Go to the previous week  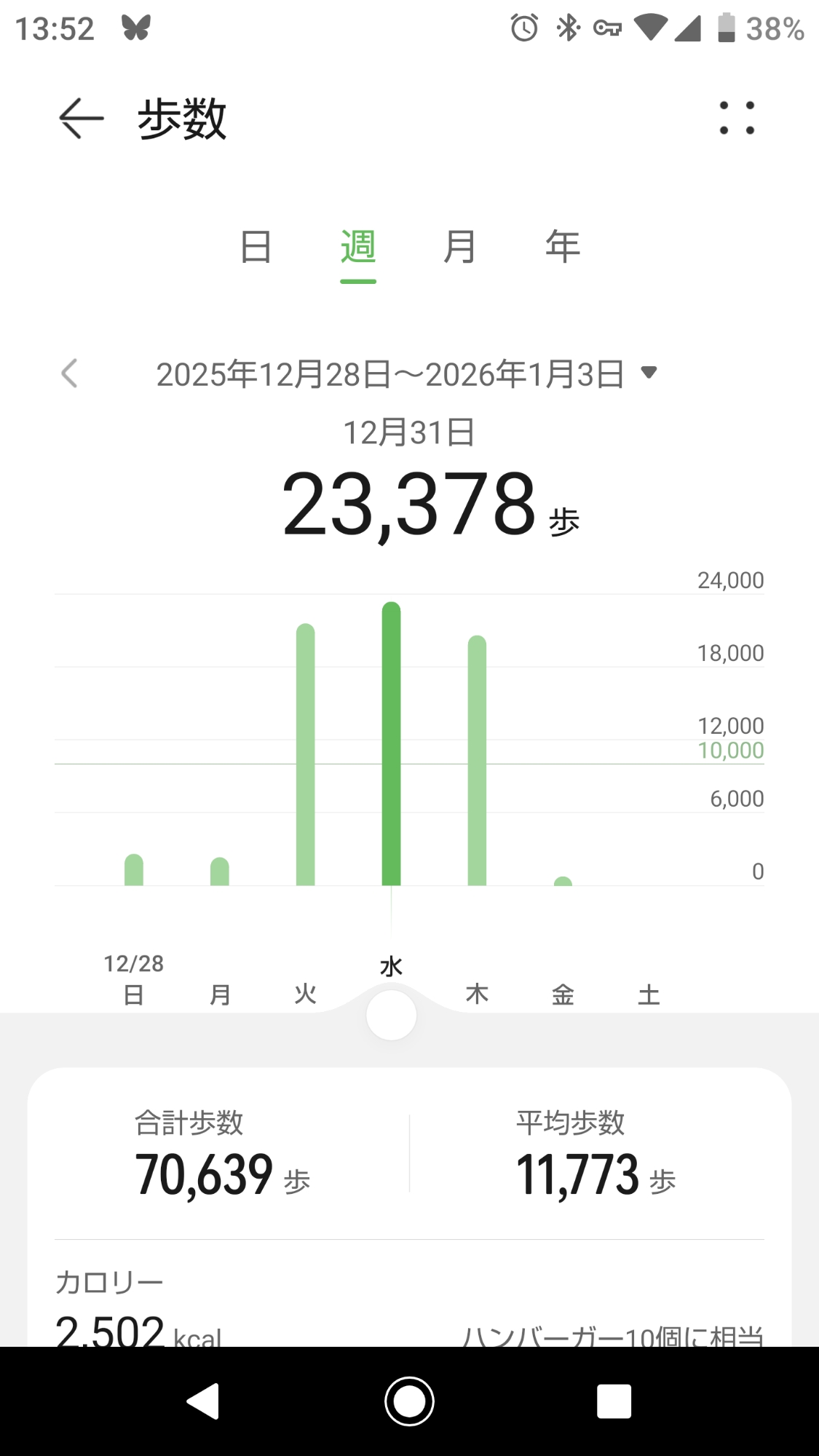click(x=70, y=373)
